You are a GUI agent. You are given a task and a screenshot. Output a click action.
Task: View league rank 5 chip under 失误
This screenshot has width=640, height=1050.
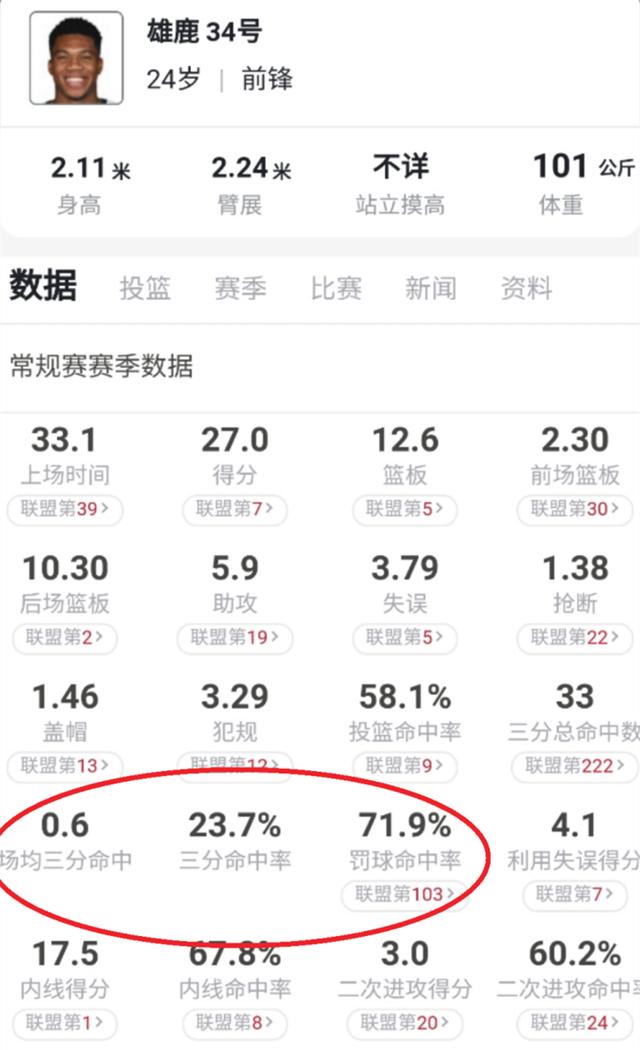[x=405, y=638]
